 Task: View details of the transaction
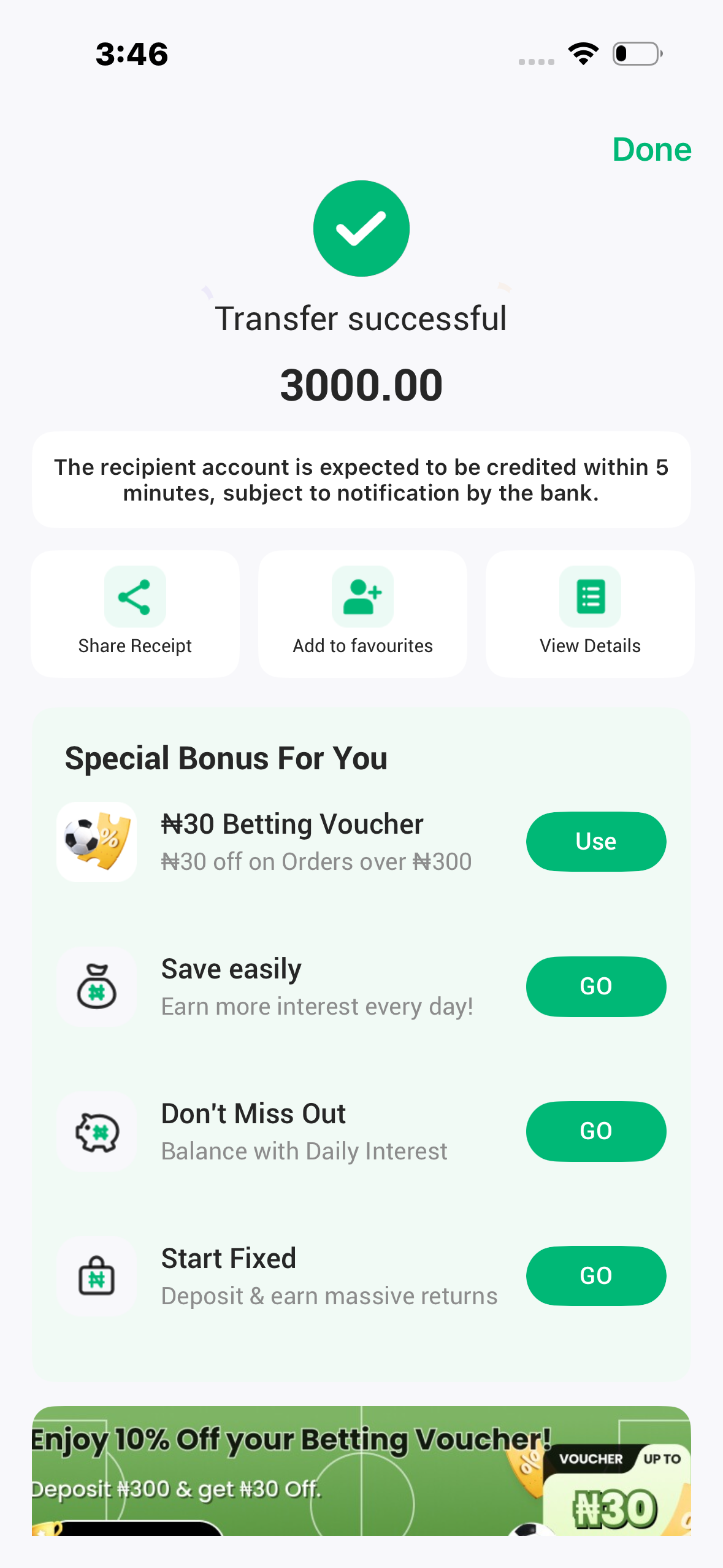click(590, 613)
